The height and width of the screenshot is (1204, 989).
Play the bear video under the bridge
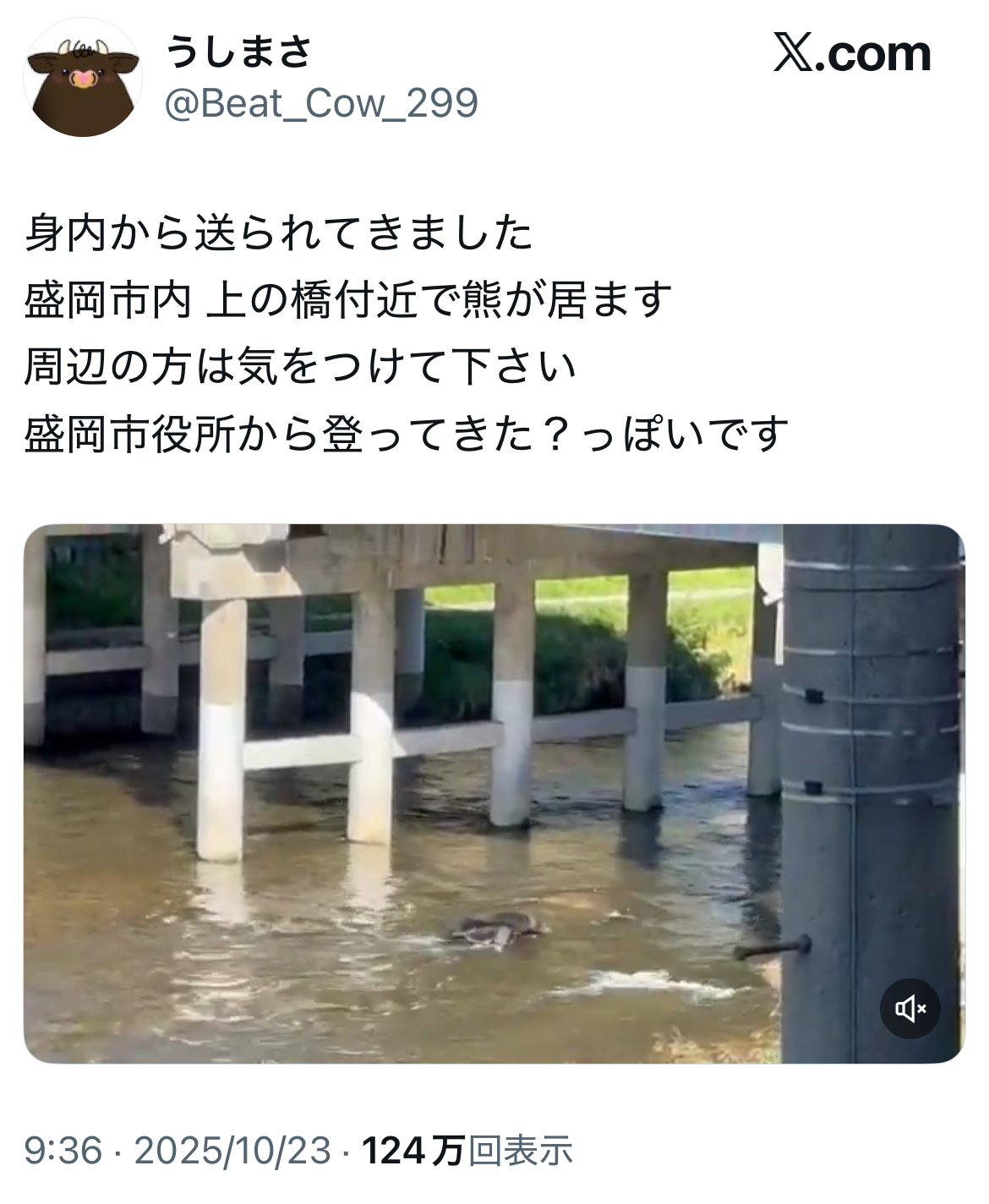coord(494,793)
